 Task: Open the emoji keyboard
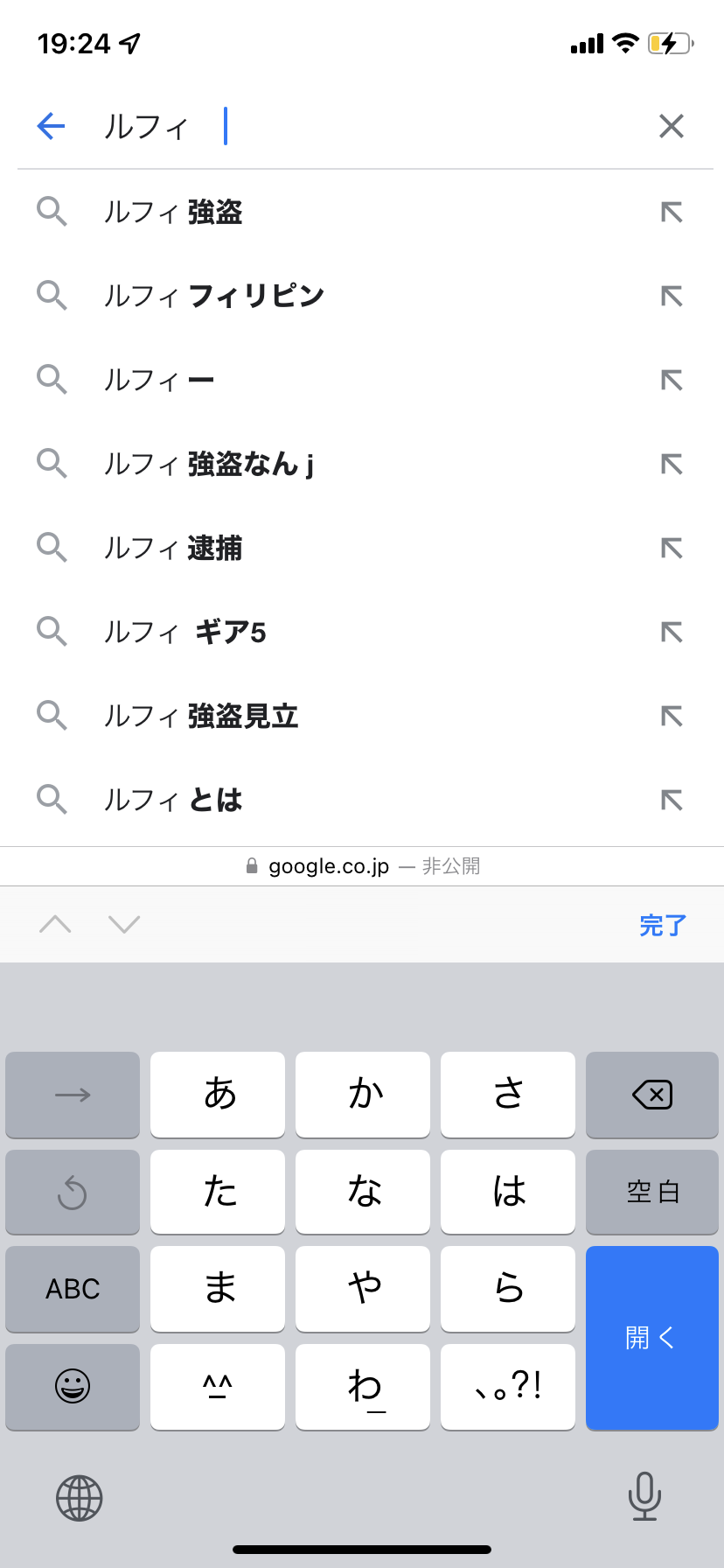click(73, 1387)
